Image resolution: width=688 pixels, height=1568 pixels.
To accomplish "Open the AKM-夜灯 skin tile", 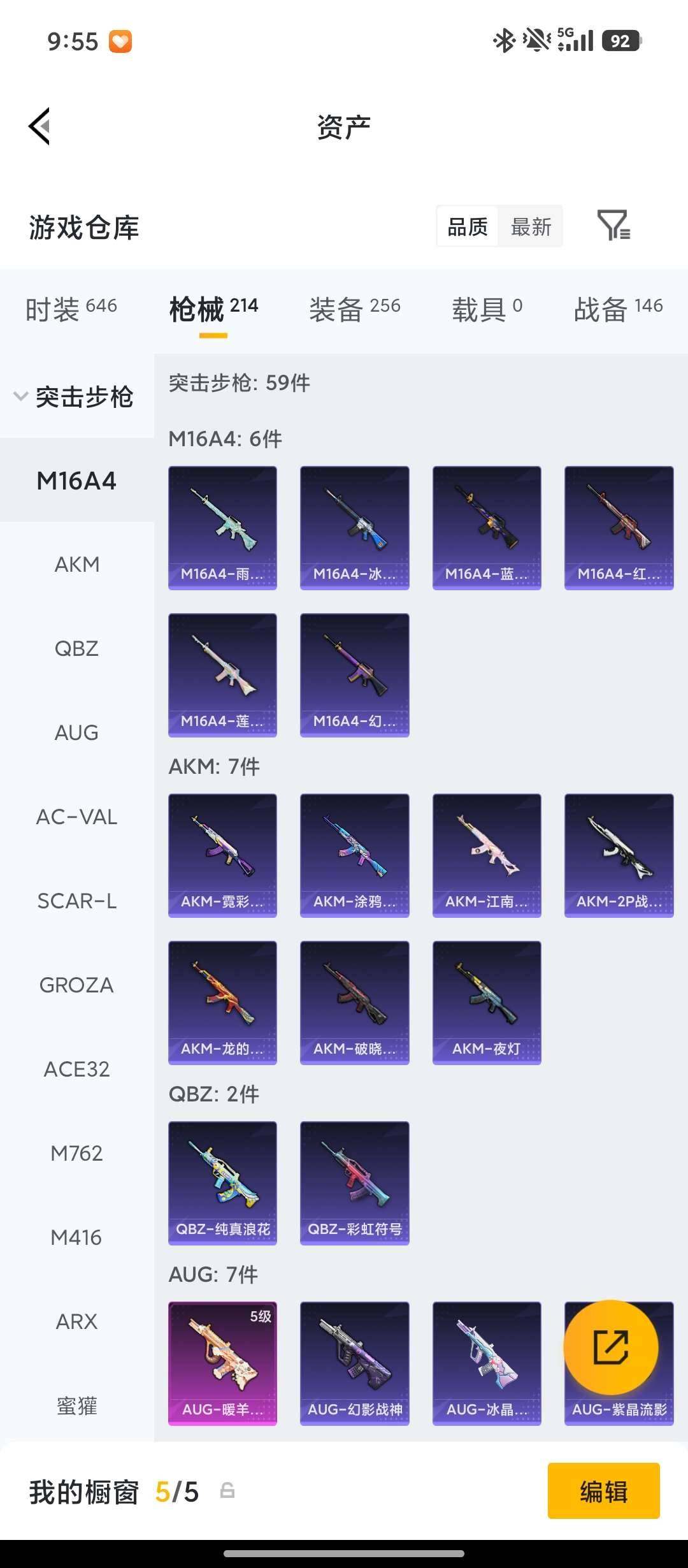I will [x=487, y=1003].
